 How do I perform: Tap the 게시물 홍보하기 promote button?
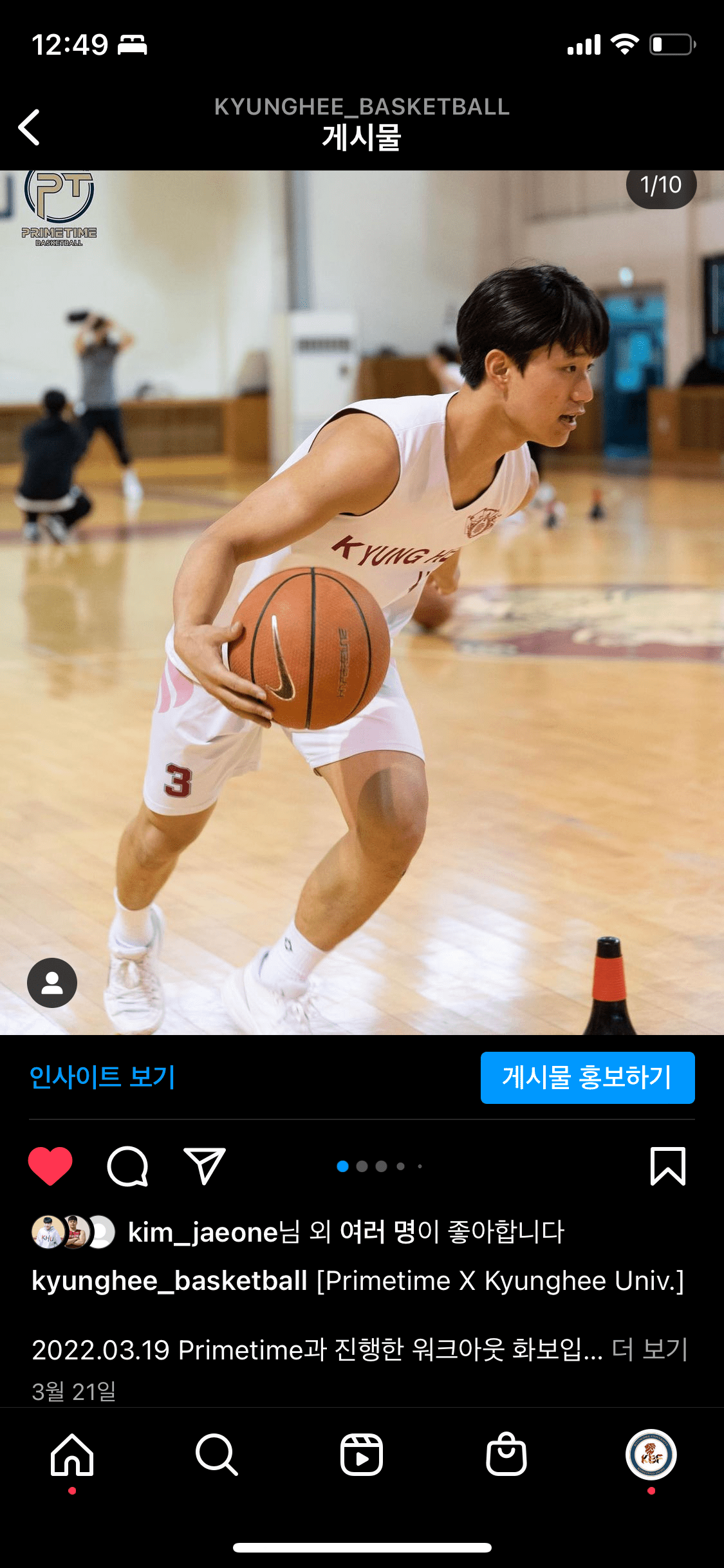[x=587, y=1078]
